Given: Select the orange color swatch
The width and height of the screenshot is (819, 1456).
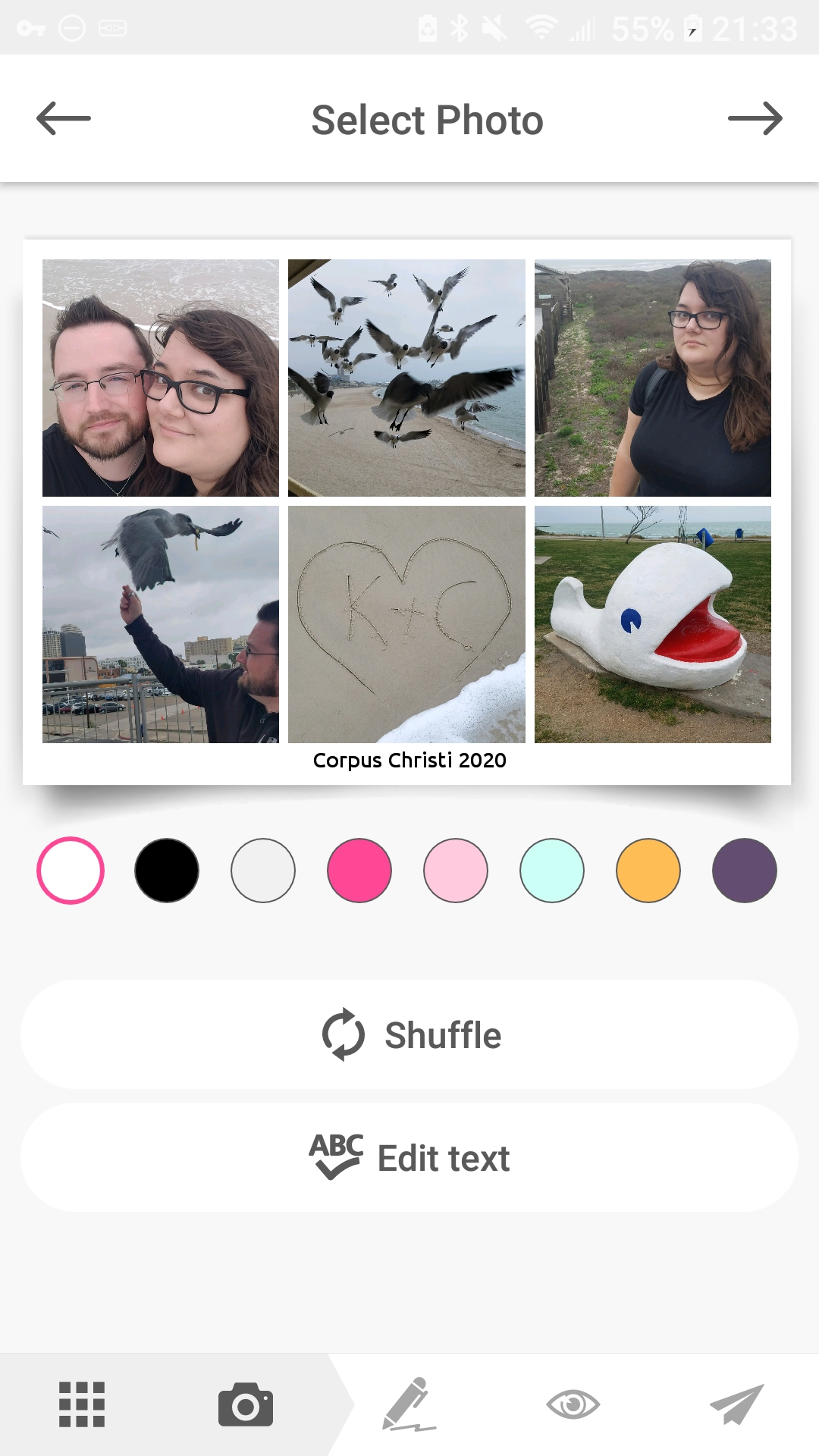Looking at the screenshot, I should [648, 871].
